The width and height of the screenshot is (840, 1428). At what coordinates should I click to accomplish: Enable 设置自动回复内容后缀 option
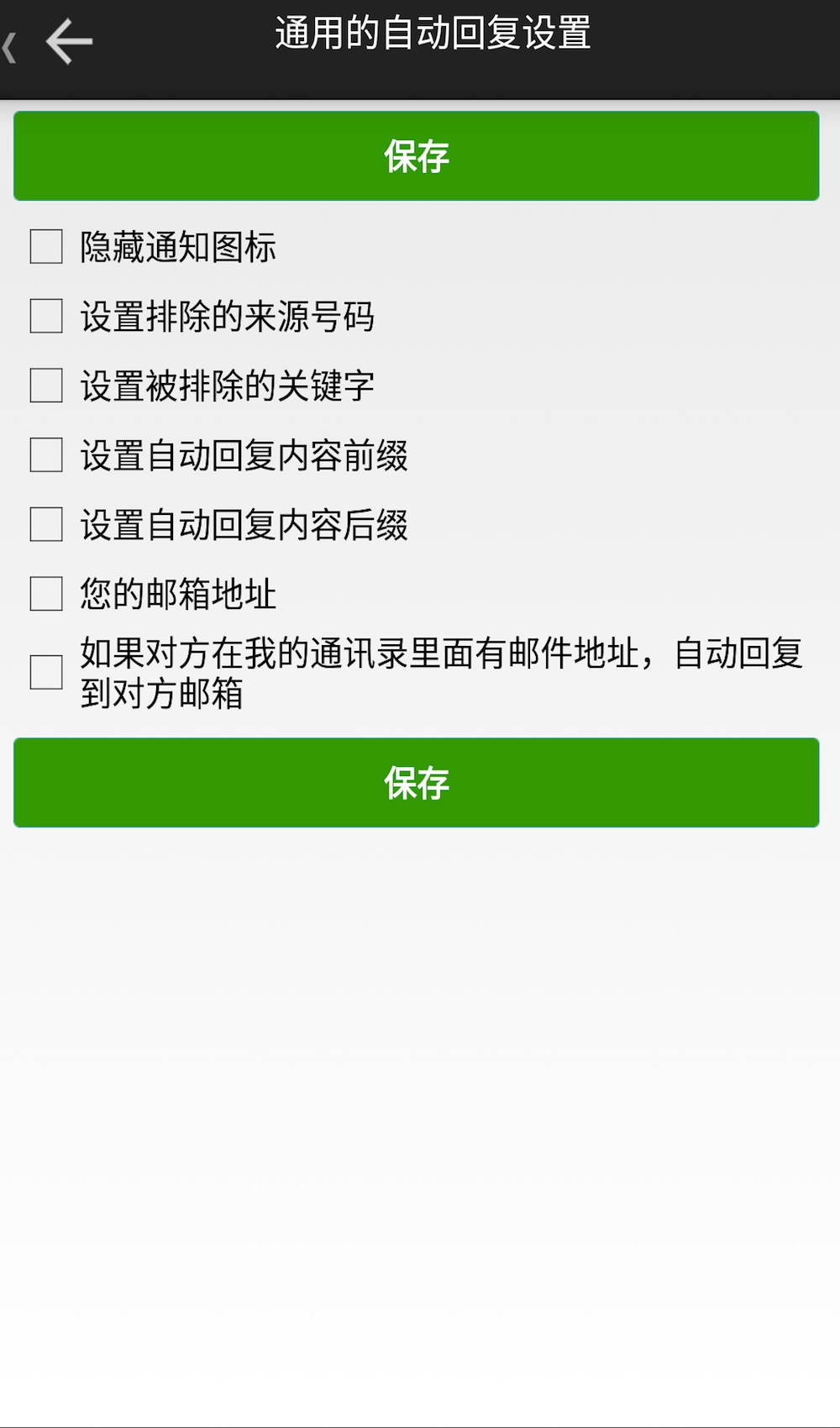tap(44, 523)
